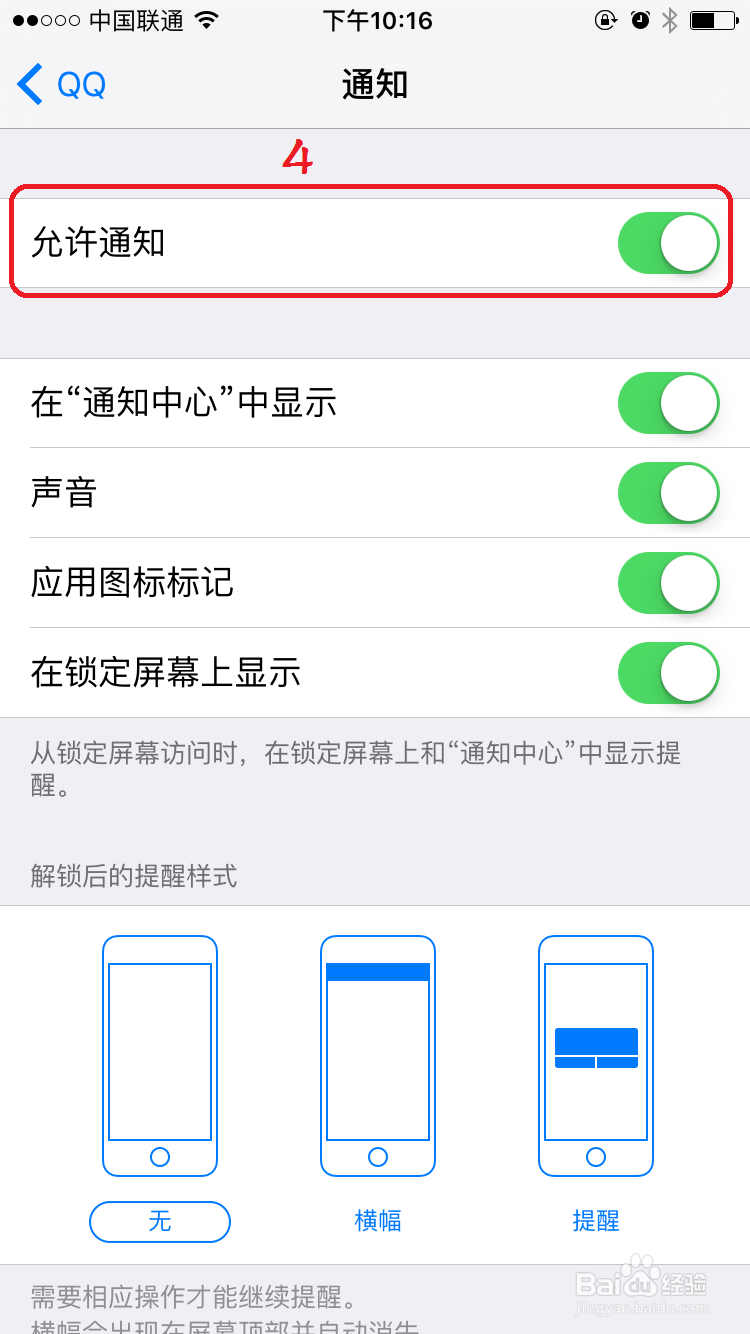750x1334 pixels.
Task: Select the 无 alert style button
Action: click(x=159, y=1221)
